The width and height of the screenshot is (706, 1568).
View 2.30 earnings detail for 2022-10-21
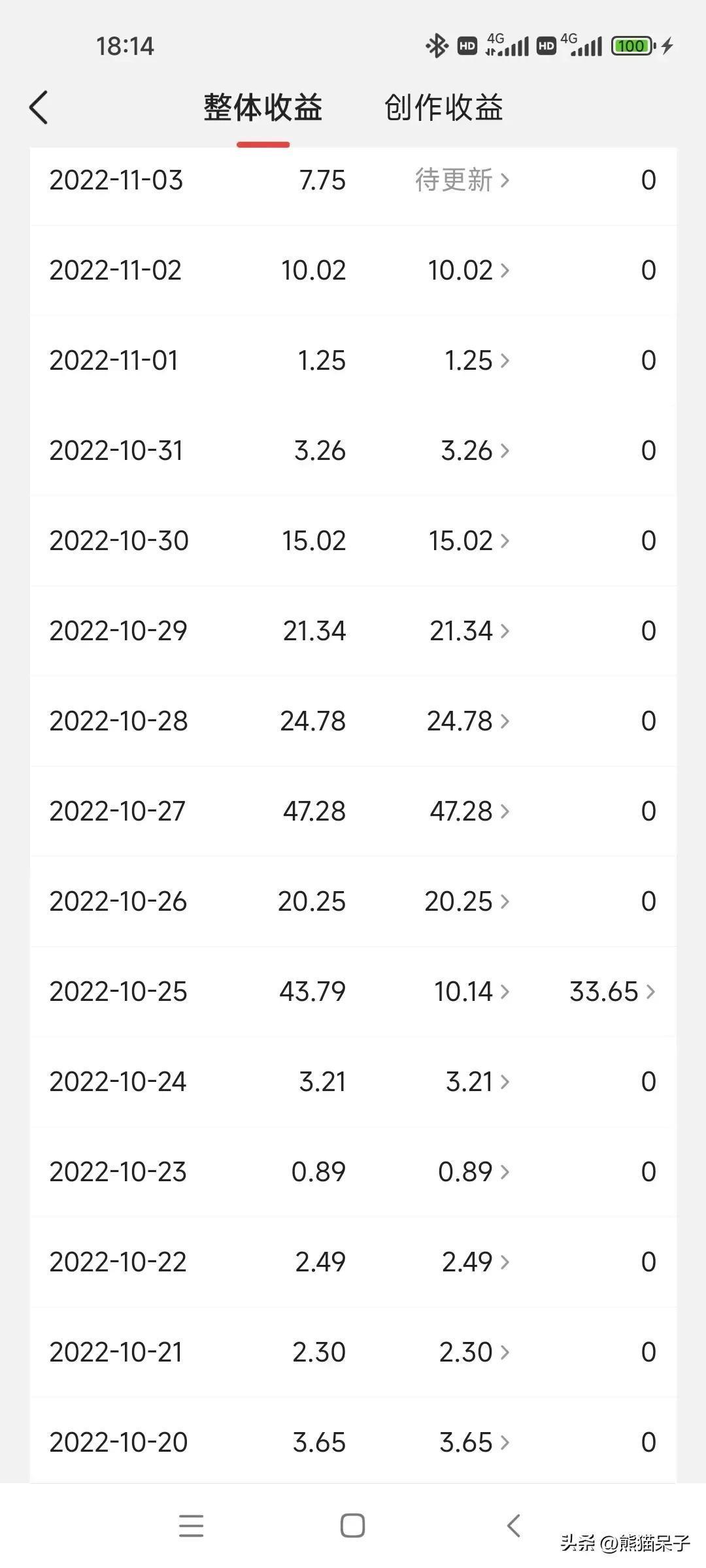click(x=473, y=1352)
